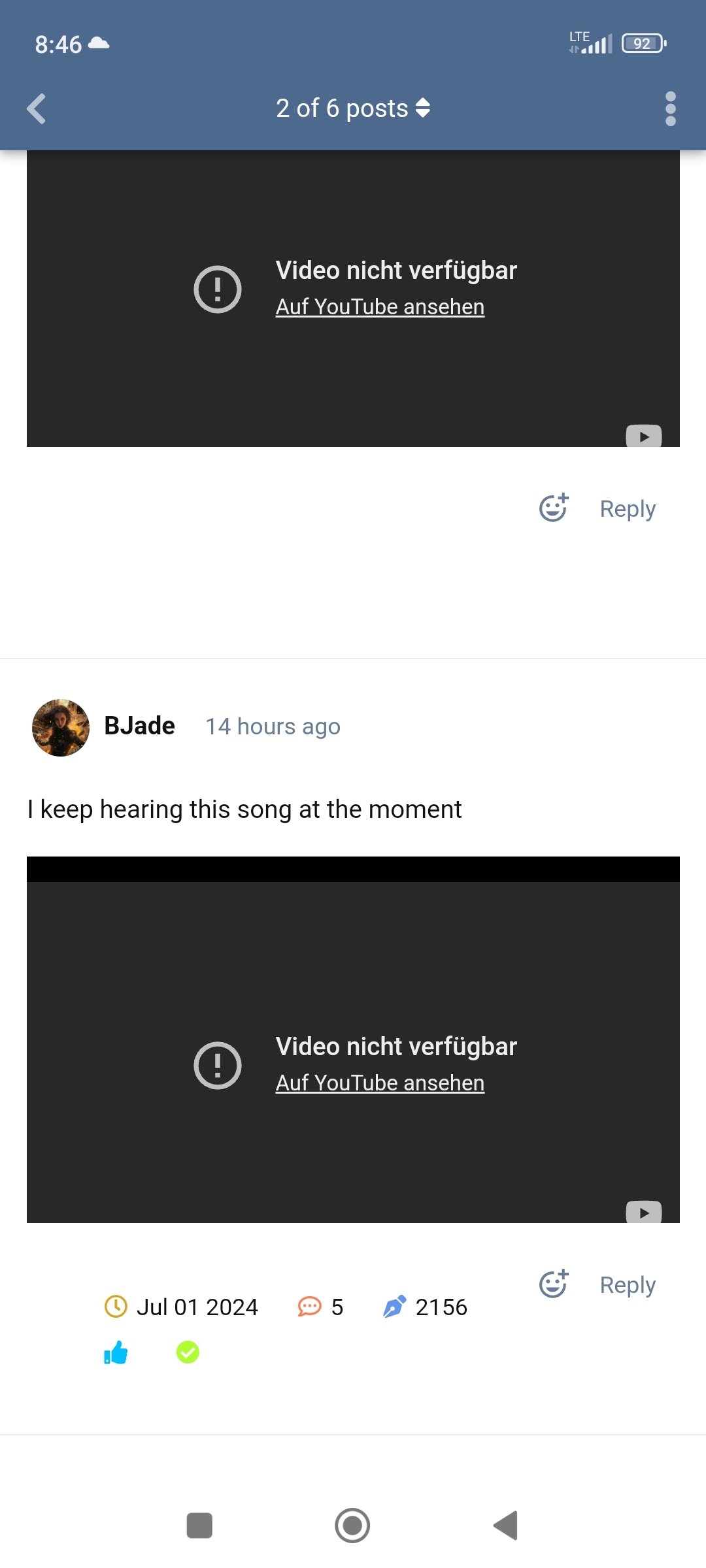
Task: Open the '2 of 6 posts' post selector
Action: pyautogui.click(x=353, y=108)
